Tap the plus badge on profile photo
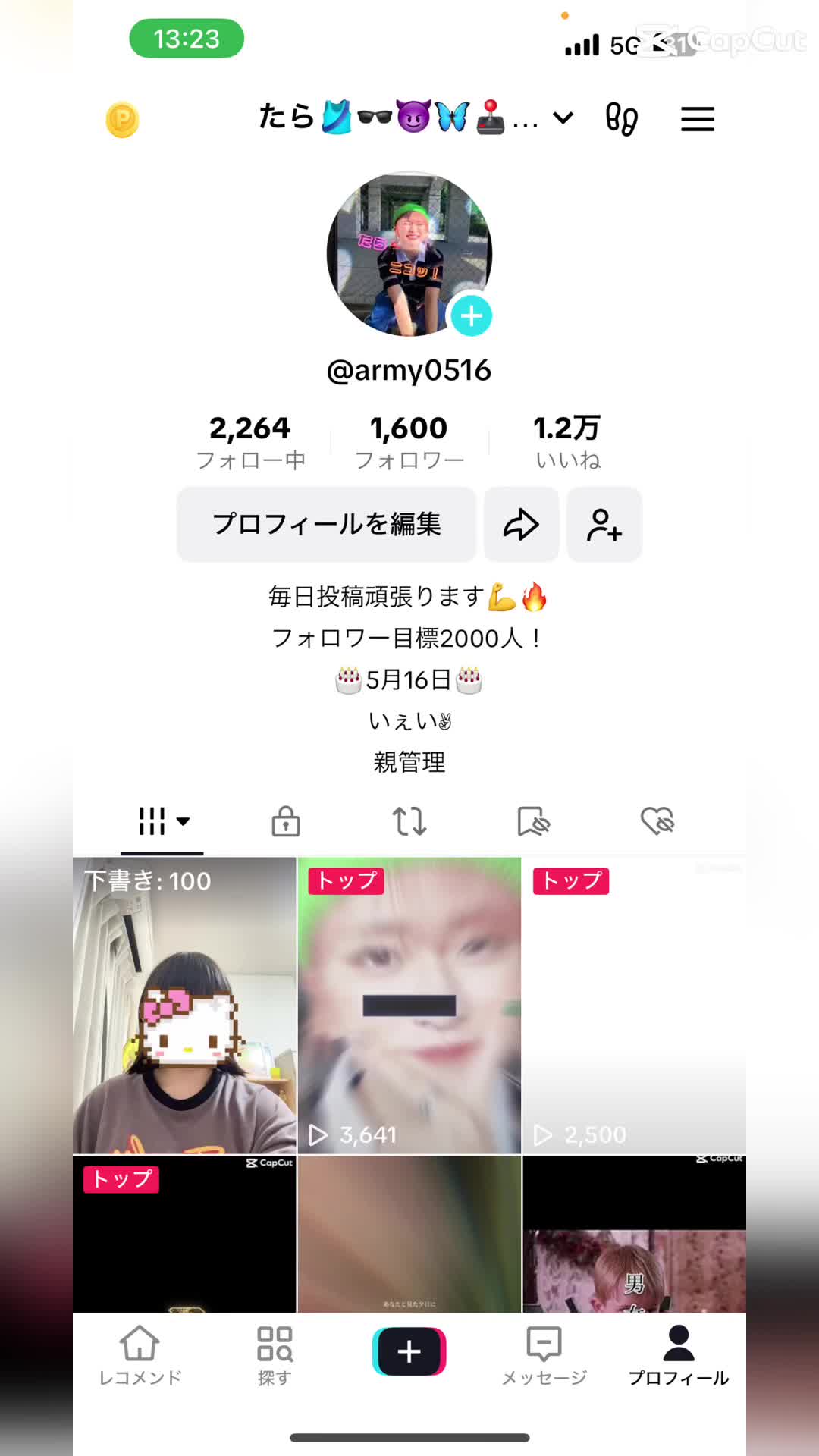 pos(472,315)
